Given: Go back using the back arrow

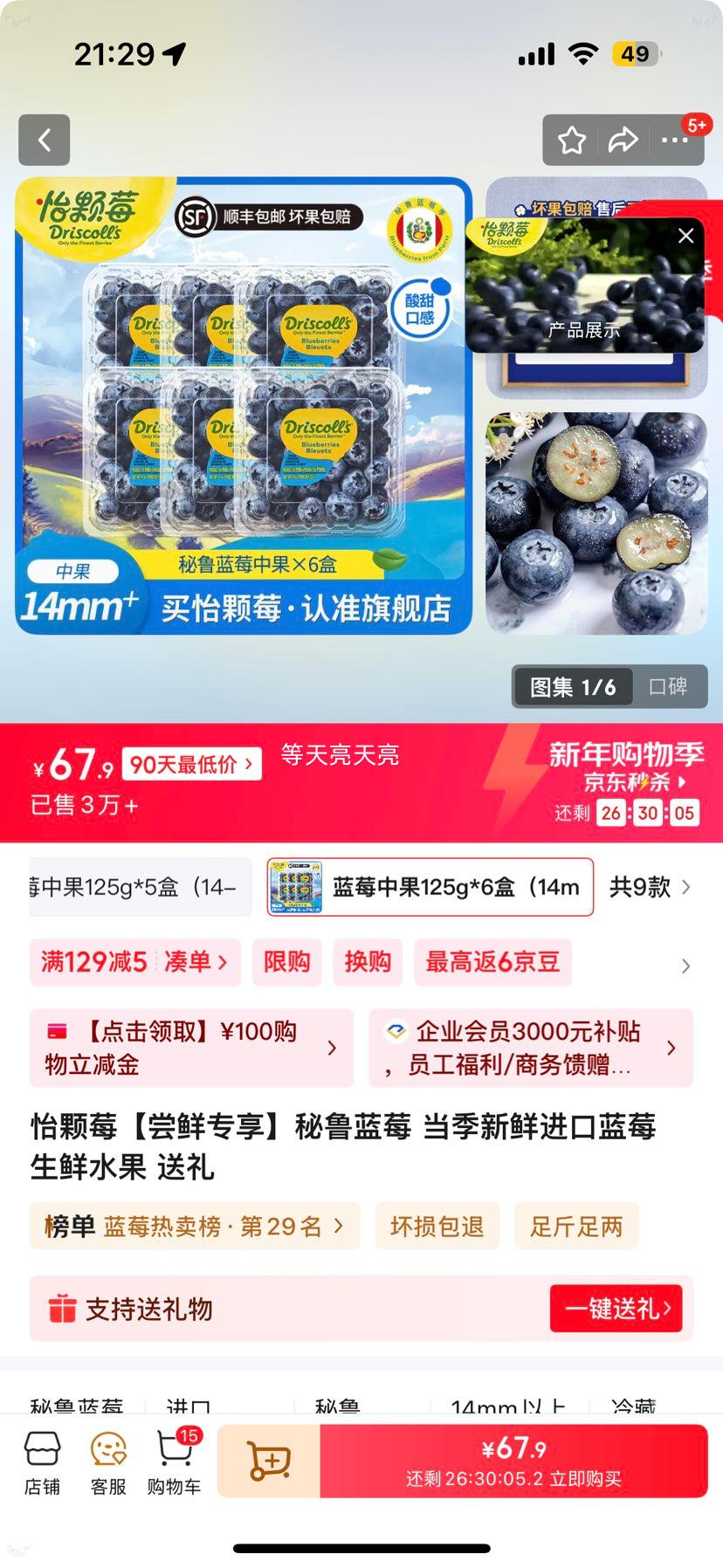Looking at the screenshot, I should pos(44,140).
